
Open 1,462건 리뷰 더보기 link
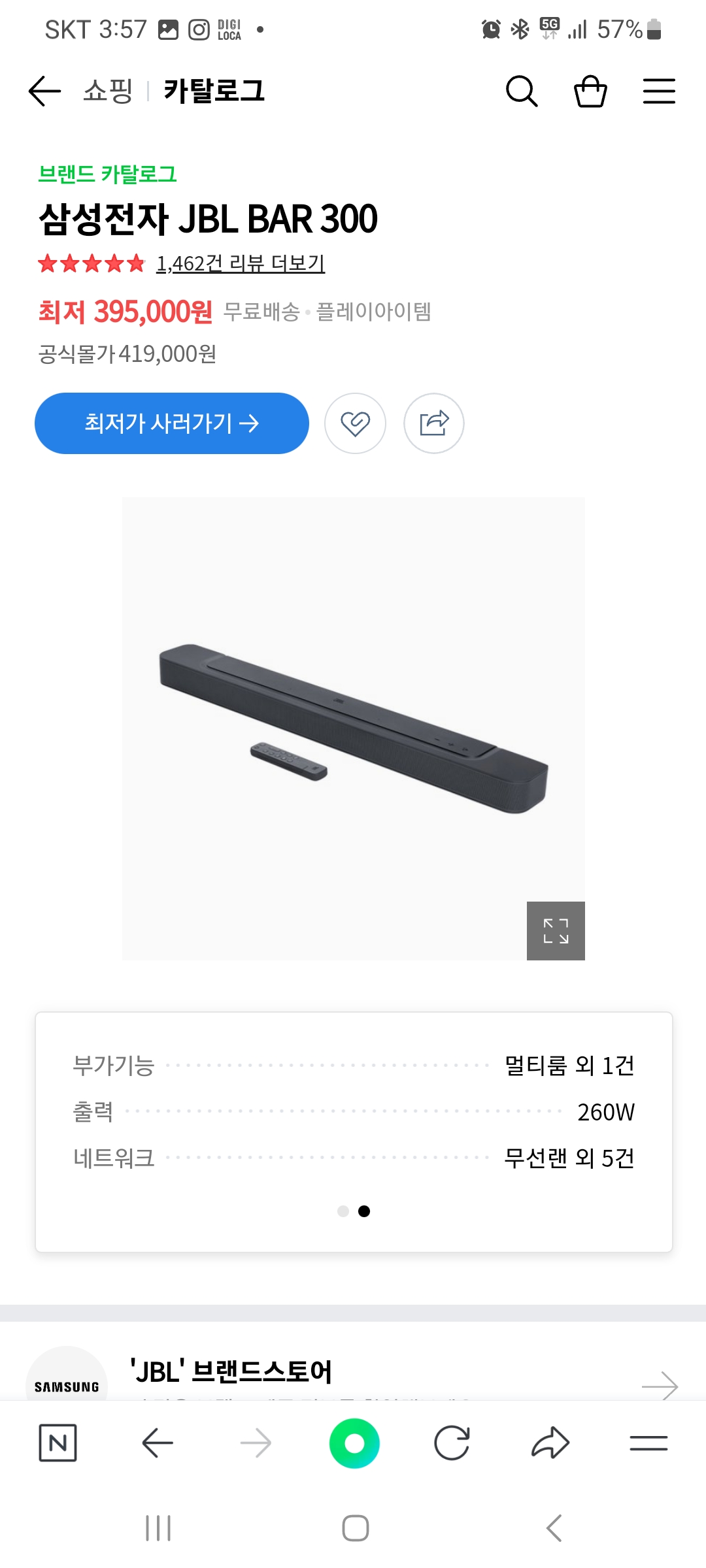tap(241, 263)
